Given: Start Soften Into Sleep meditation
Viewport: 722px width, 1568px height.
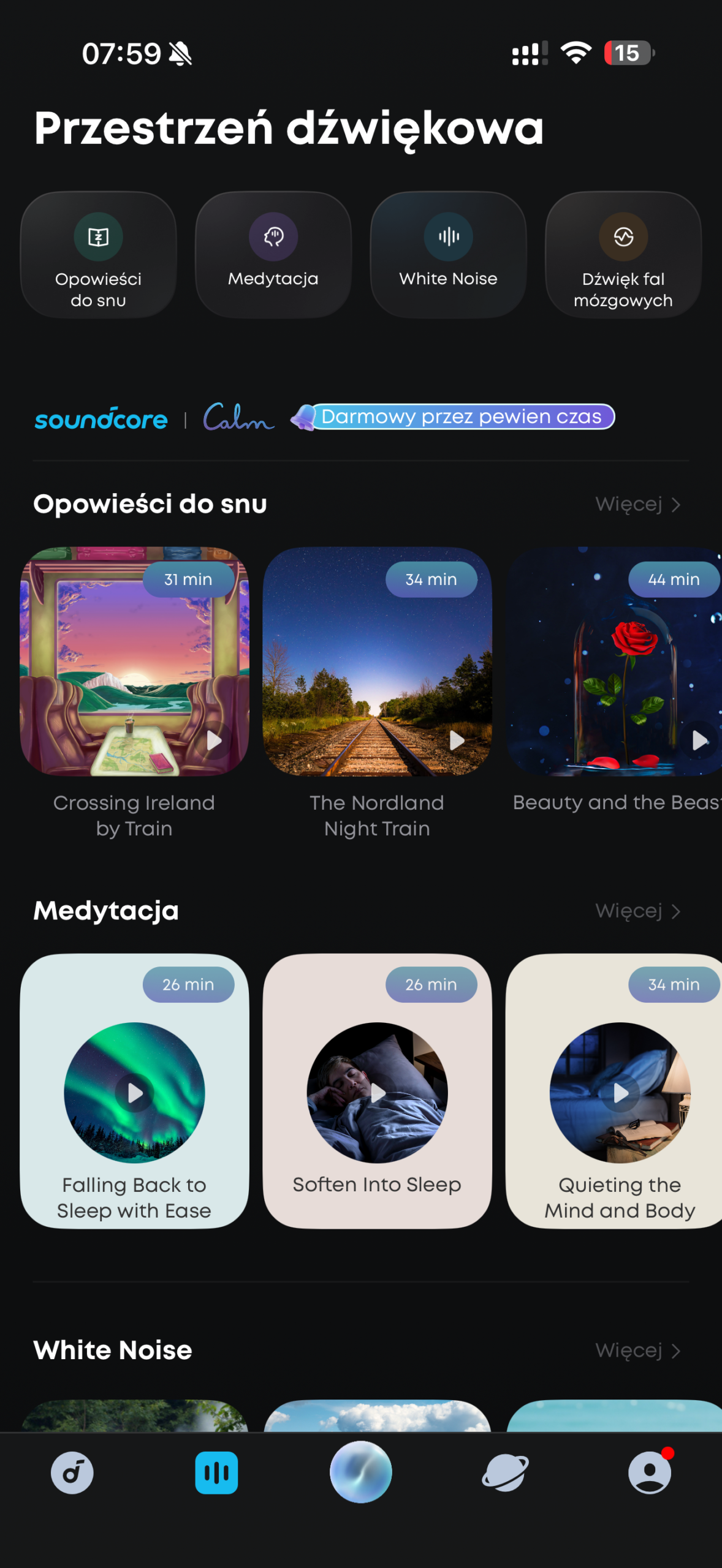Looking at the screenshot, I should point(378,1091).
